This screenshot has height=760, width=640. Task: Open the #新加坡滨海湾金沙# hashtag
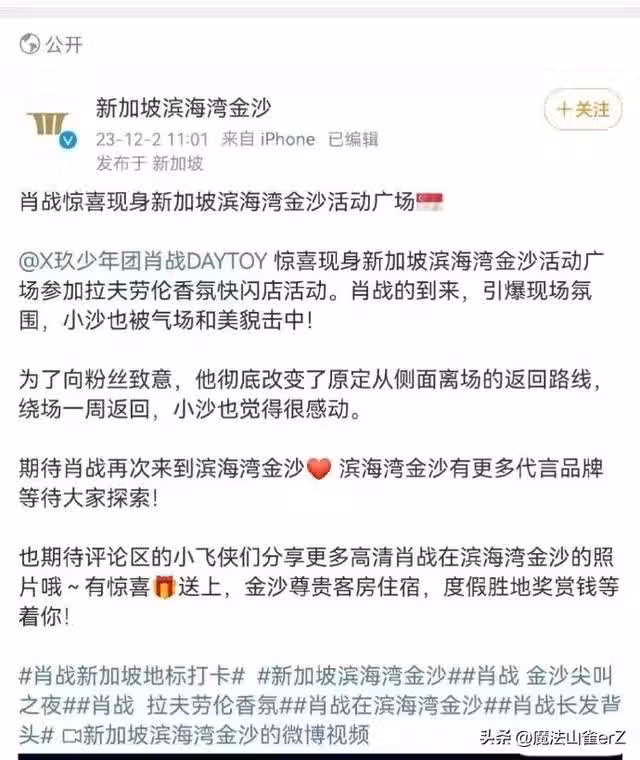pyautogui.click(x=353, y=673)
